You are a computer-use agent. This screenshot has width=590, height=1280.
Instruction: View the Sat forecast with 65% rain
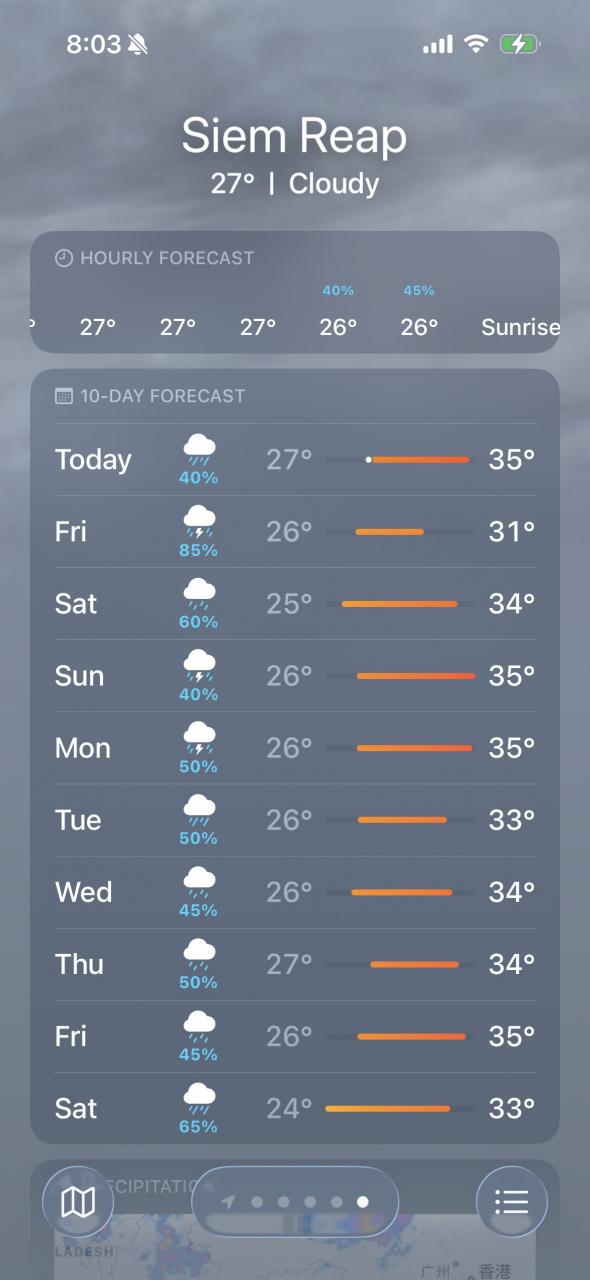point(295,1108)
